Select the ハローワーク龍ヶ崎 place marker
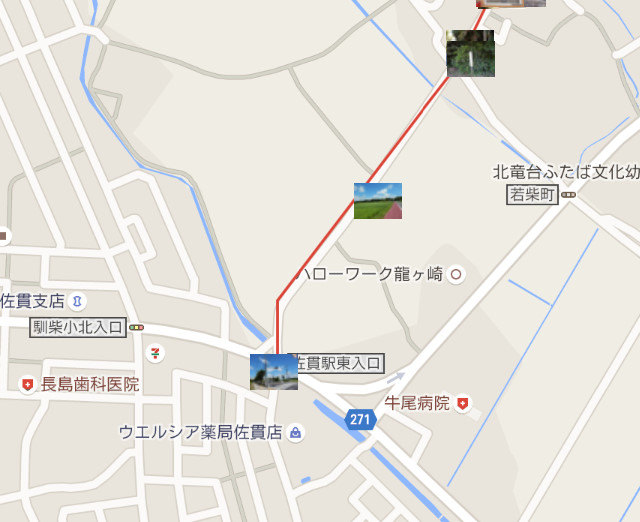Image resolution: width=640 pixels, height=522 pixels. click(457, 274)
